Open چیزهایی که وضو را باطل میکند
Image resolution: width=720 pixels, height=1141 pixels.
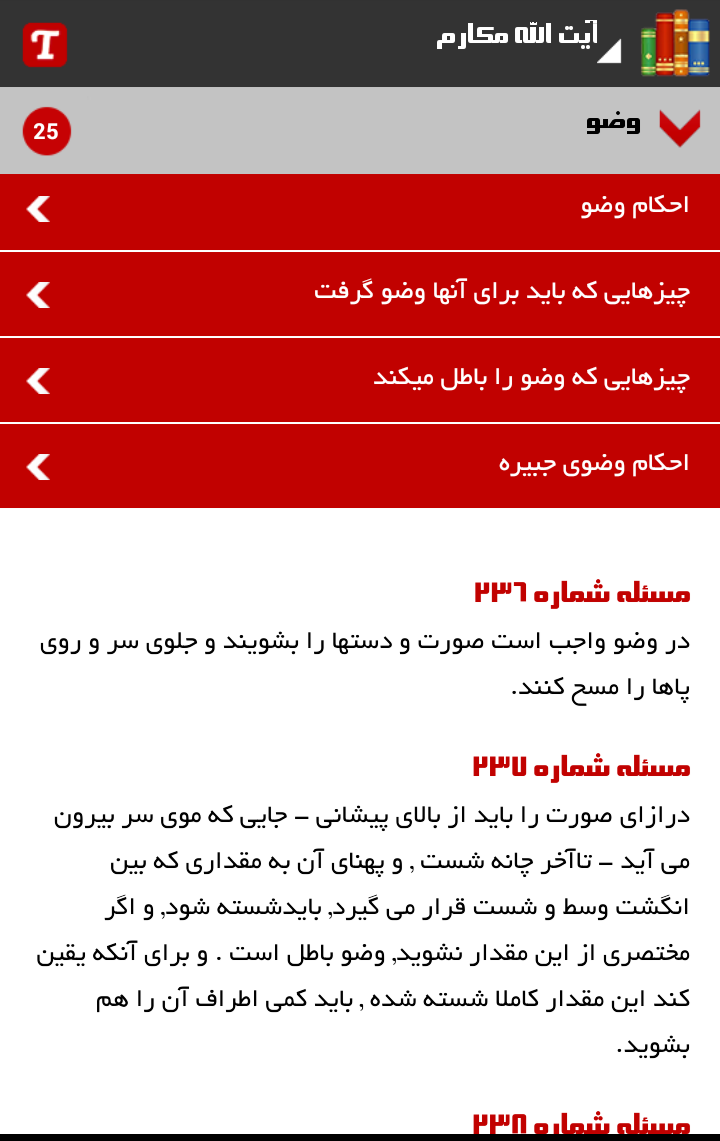click(360, 380)
